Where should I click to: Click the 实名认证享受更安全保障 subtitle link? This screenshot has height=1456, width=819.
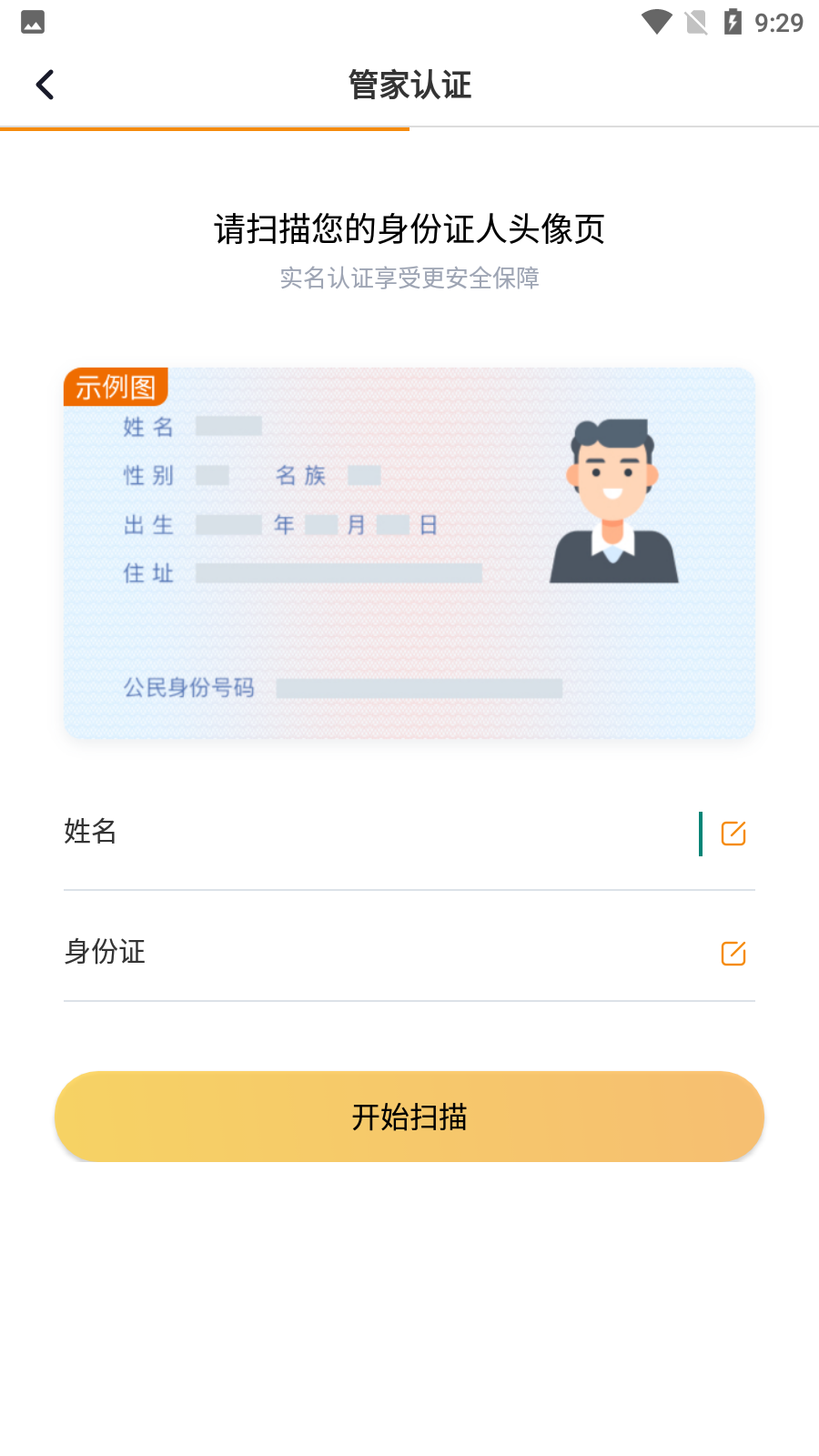tap(409, 278)
